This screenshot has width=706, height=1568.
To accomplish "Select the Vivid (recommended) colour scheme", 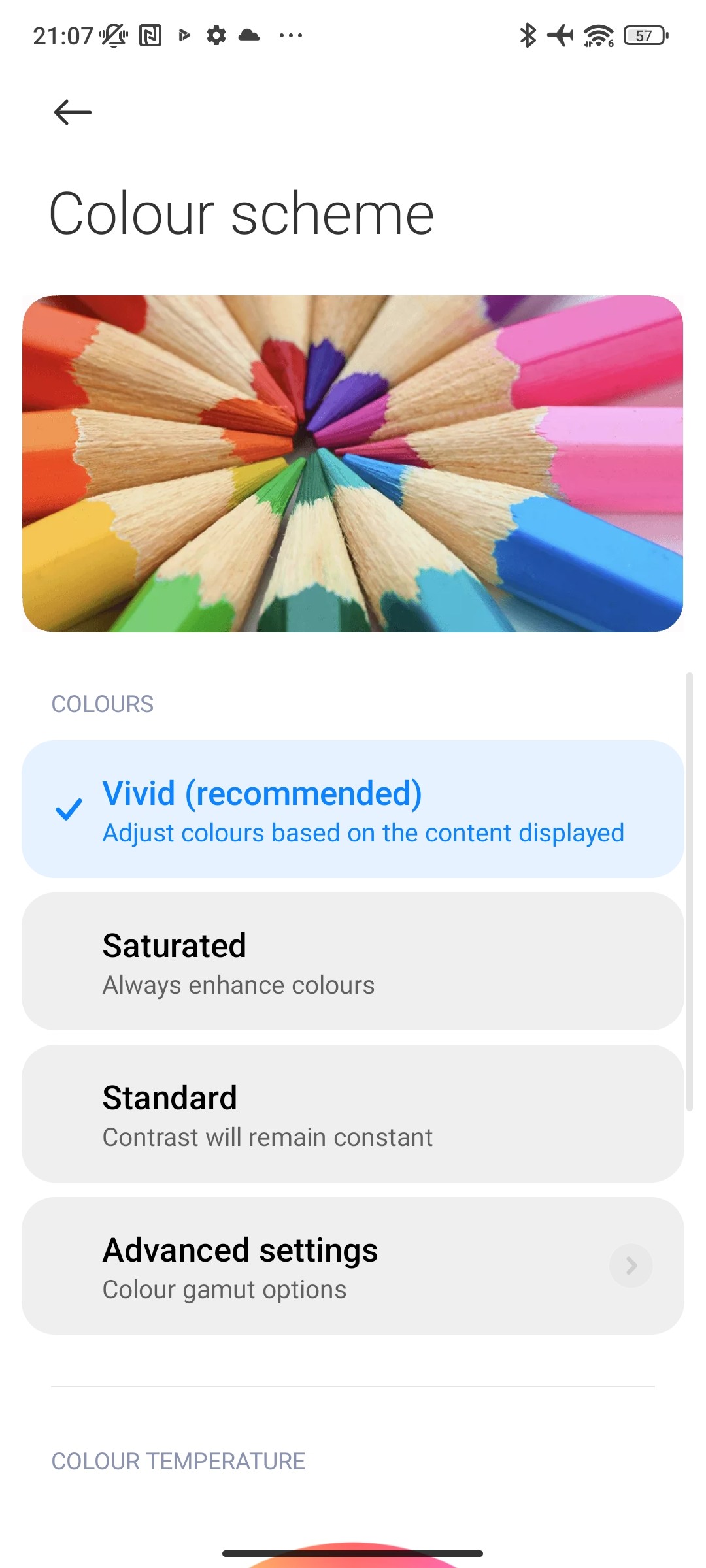I will 353,809.
